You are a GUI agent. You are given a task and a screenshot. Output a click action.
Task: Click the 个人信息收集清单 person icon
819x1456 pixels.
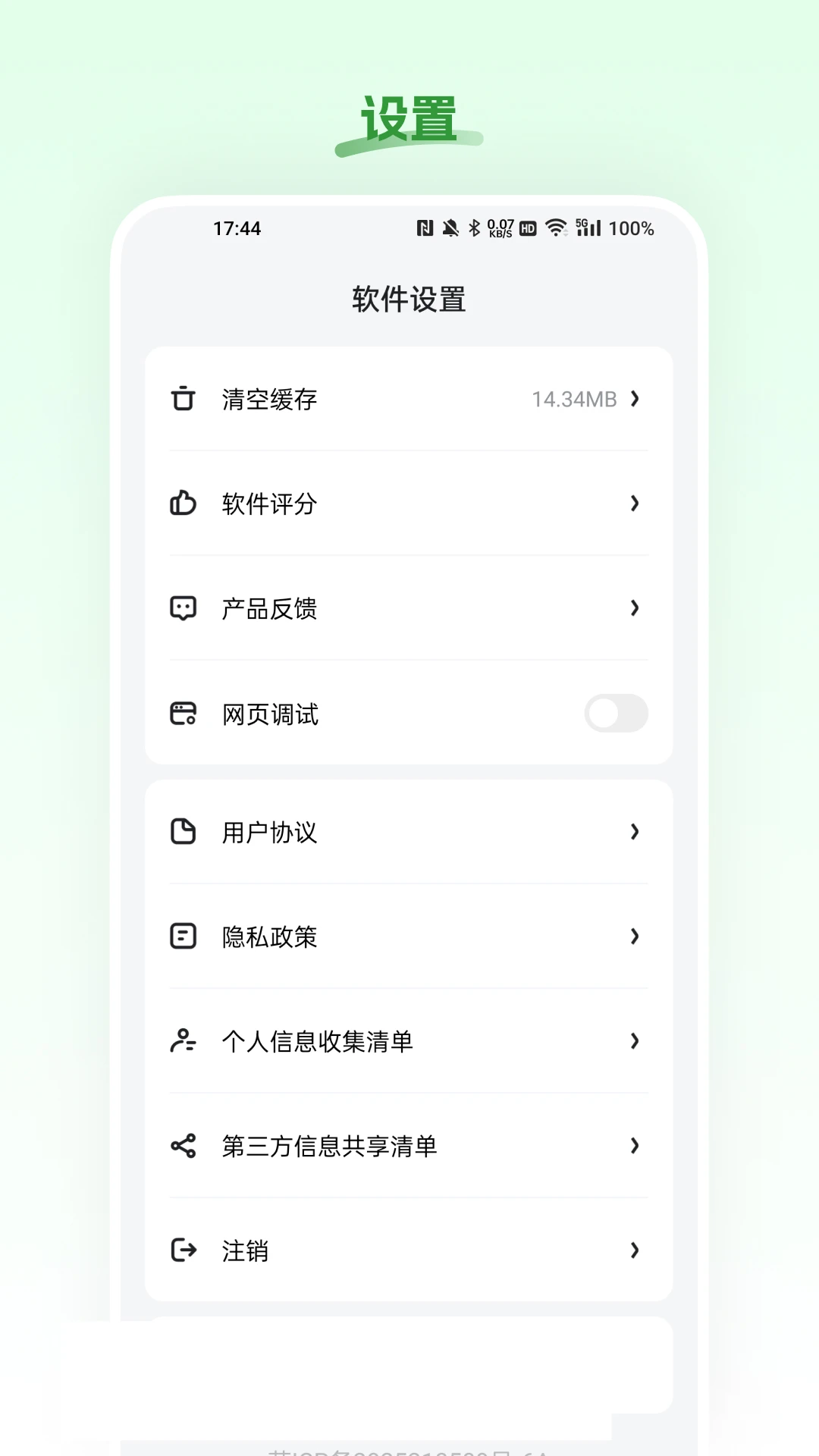tap(183, 1042)
